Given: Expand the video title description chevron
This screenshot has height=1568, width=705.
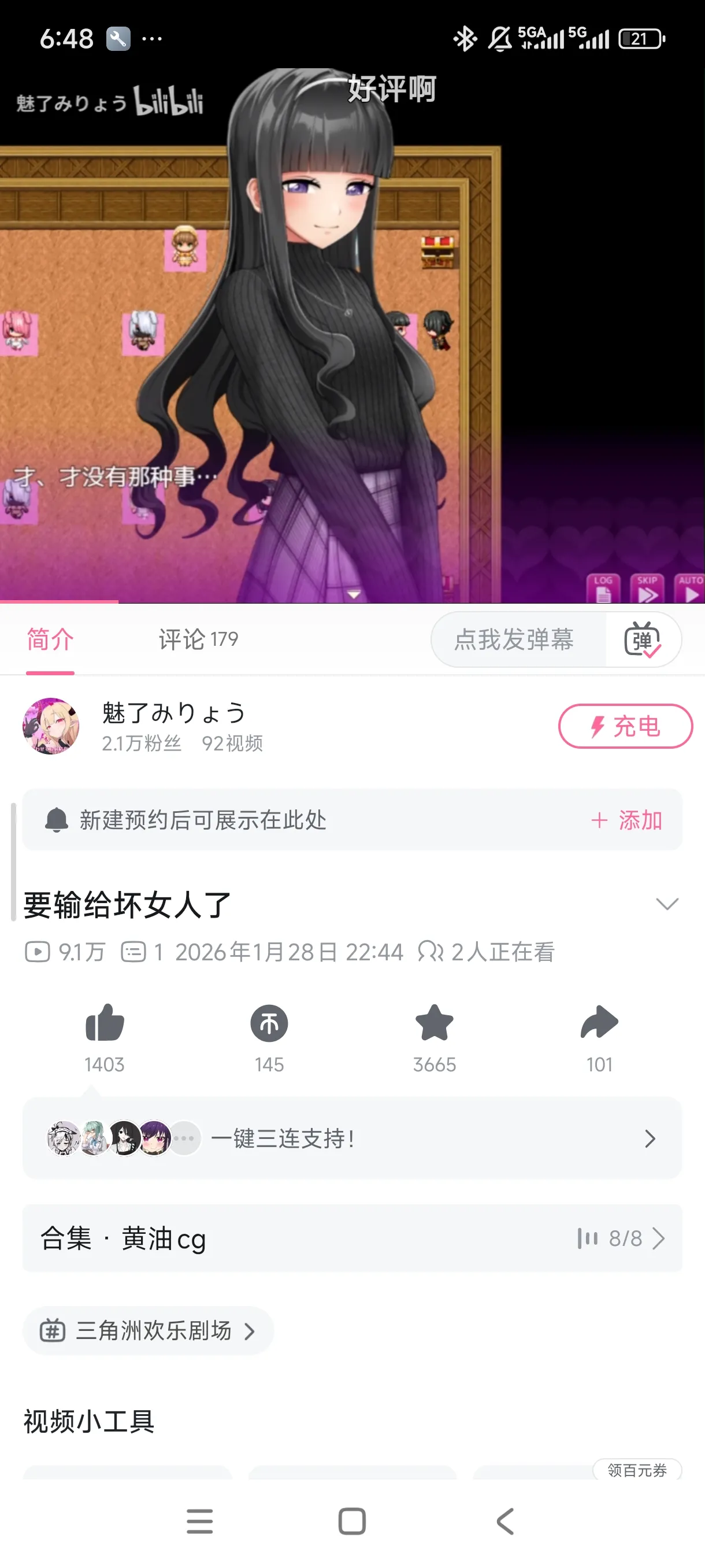Looking at the screenshot, I should click(x=667, y=904).
